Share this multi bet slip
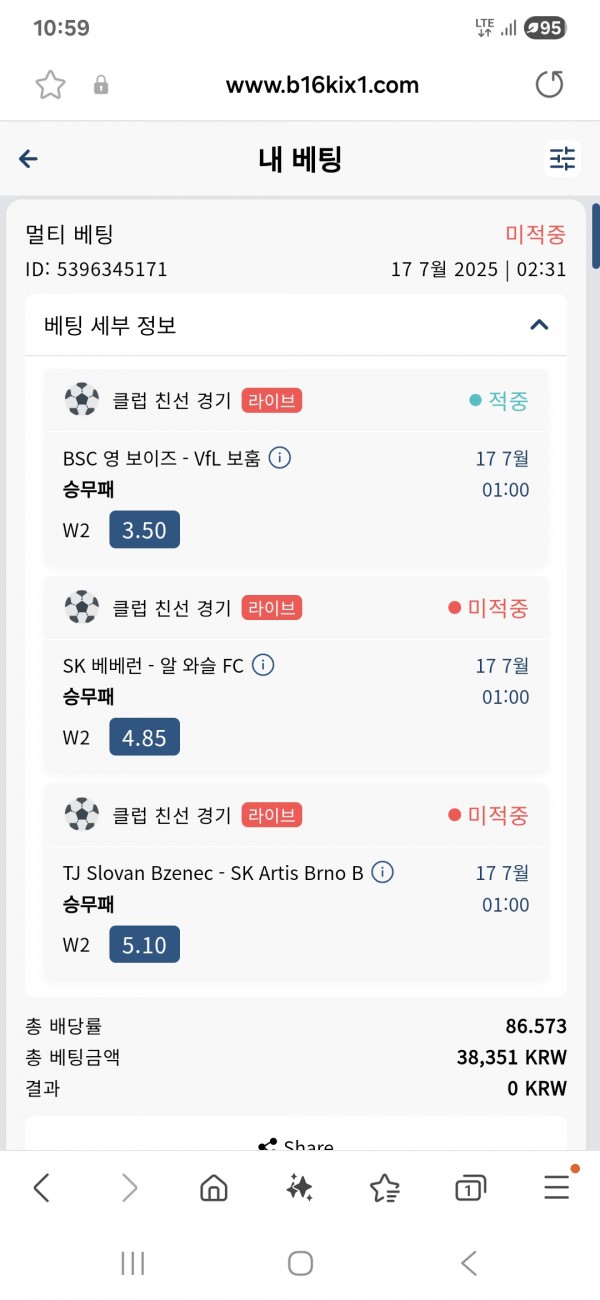600x1300 pixels. pyautogui.click(x=296, y=1145)
